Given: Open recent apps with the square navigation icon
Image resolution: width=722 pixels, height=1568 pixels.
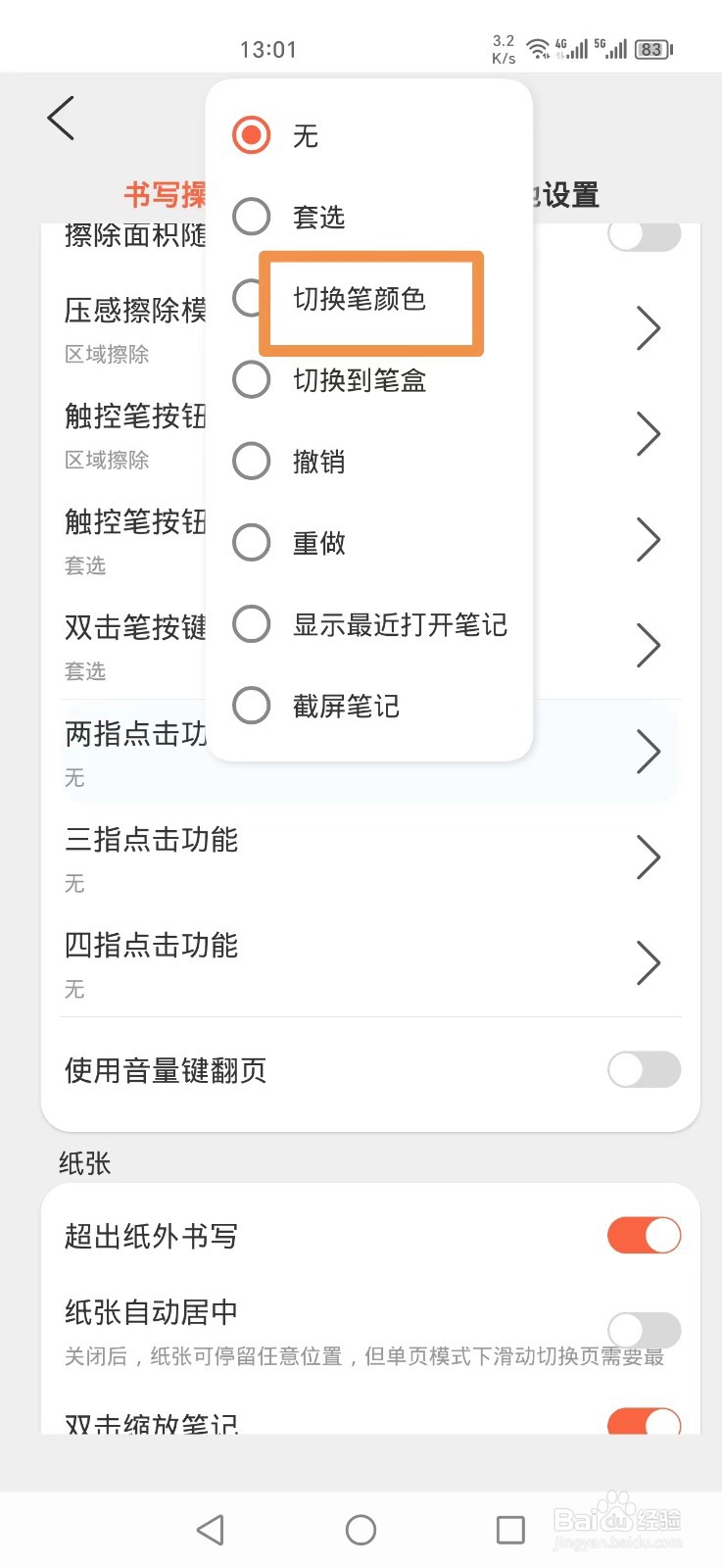Looking at the screenshot, I should 509,1529.
